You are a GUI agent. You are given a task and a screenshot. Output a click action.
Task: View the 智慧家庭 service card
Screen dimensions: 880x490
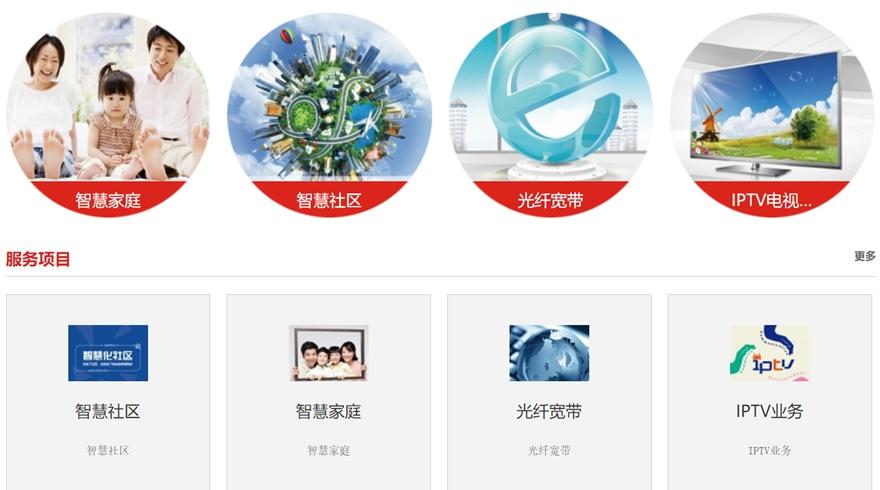point(329,390)
